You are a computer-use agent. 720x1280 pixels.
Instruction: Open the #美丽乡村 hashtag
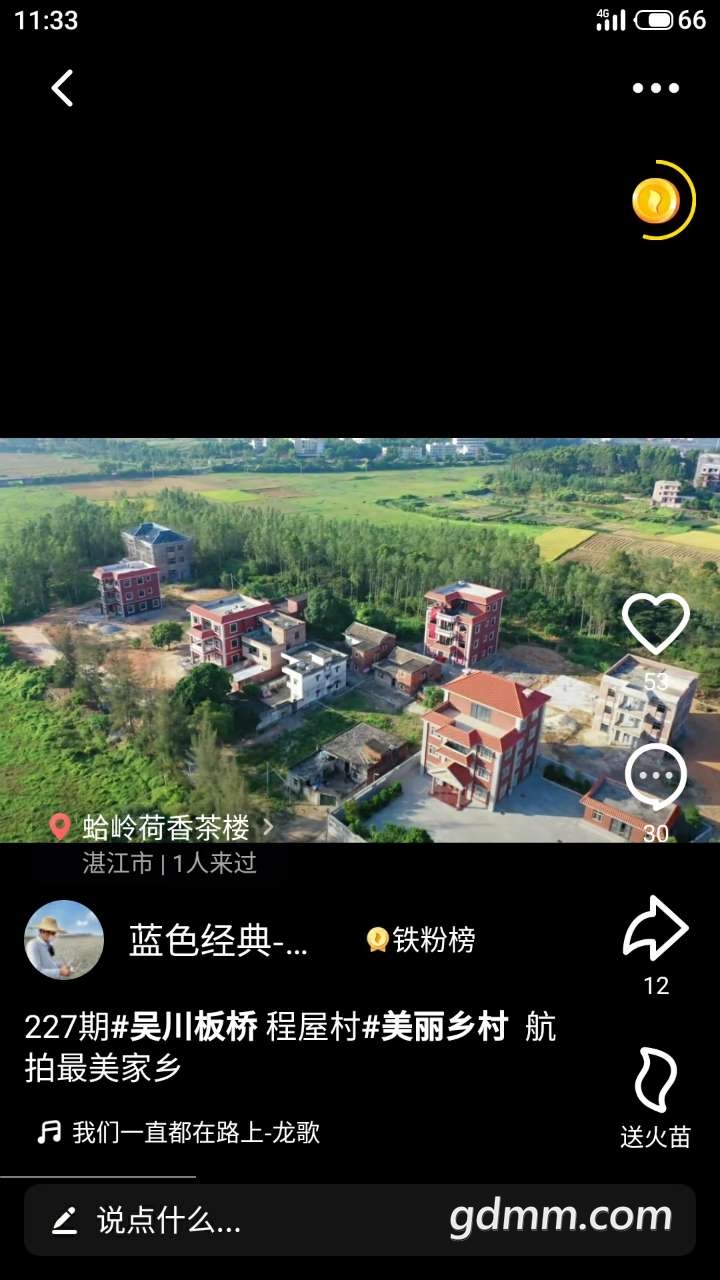(435, 1027)
